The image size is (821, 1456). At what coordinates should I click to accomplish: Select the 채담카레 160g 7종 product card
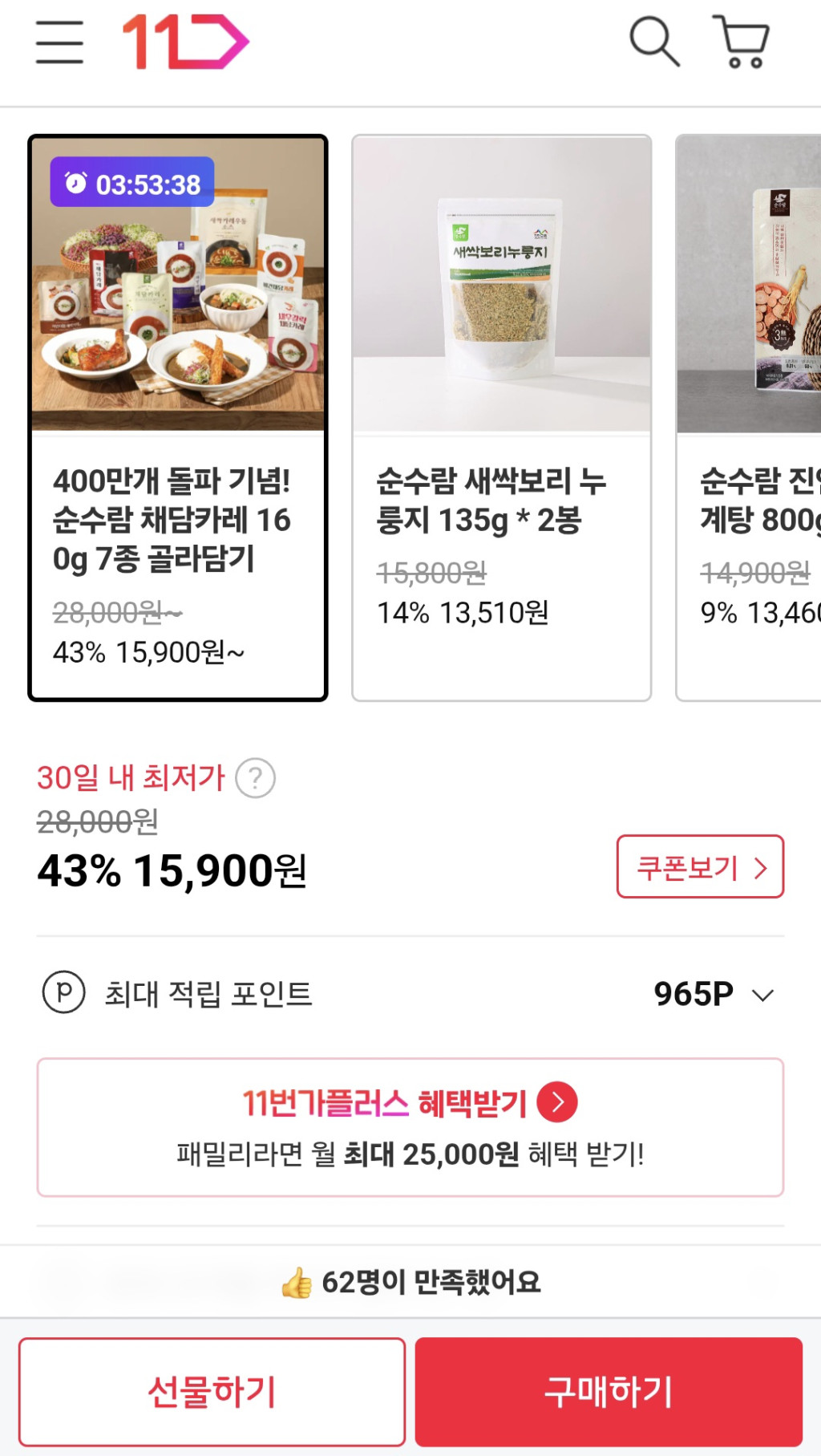[x=178, y=417]
